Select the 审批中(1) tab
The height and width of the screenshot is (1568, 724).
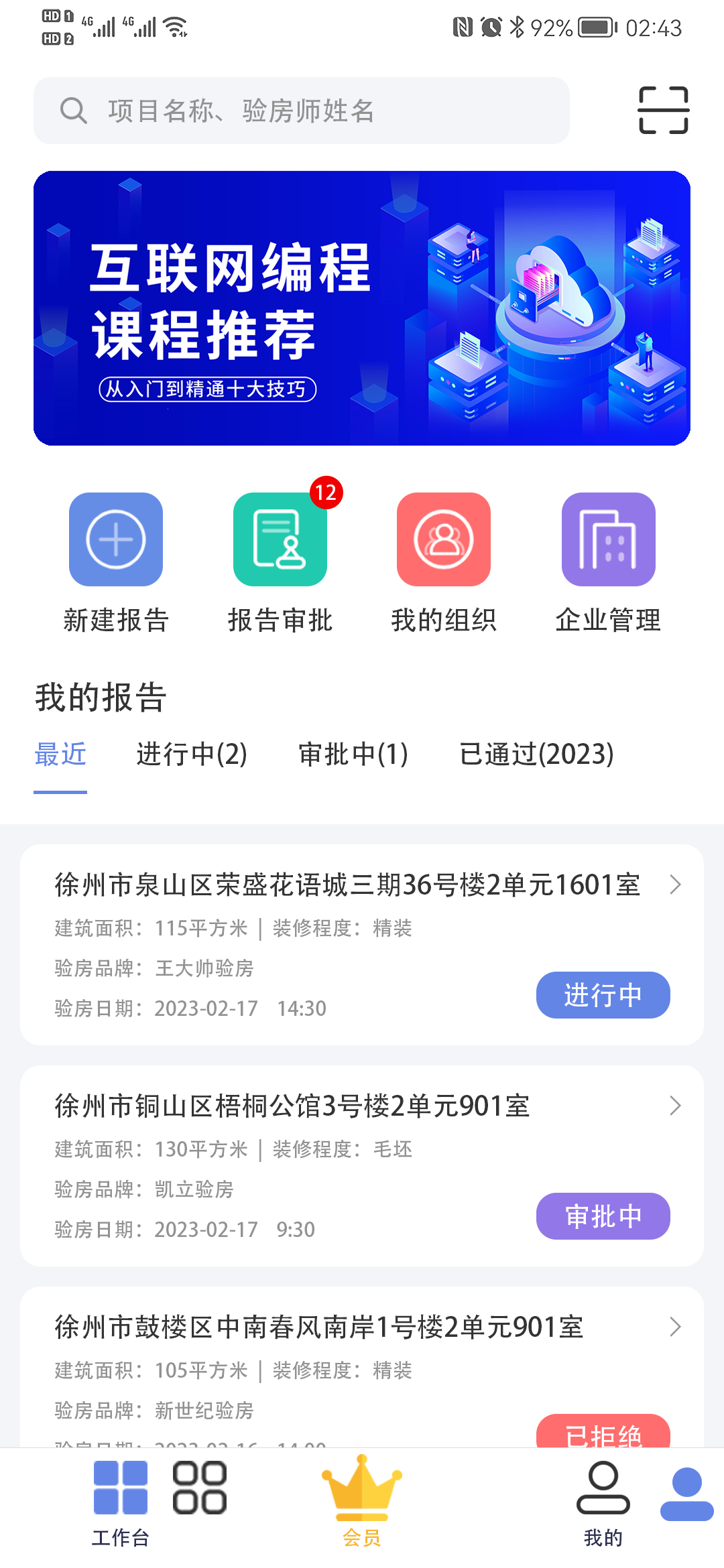(x=354, y=755)
